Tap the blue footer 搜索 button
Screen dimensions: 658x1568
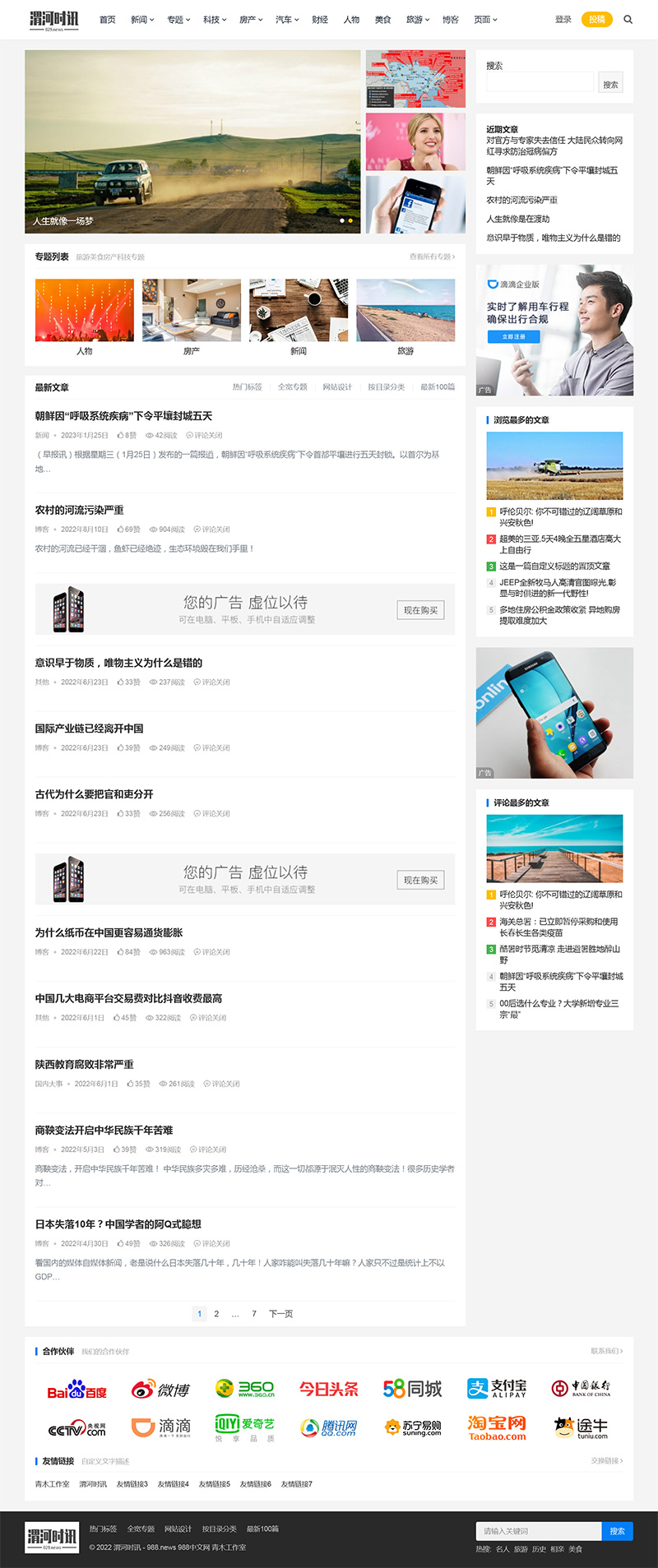pos(617,1531)
